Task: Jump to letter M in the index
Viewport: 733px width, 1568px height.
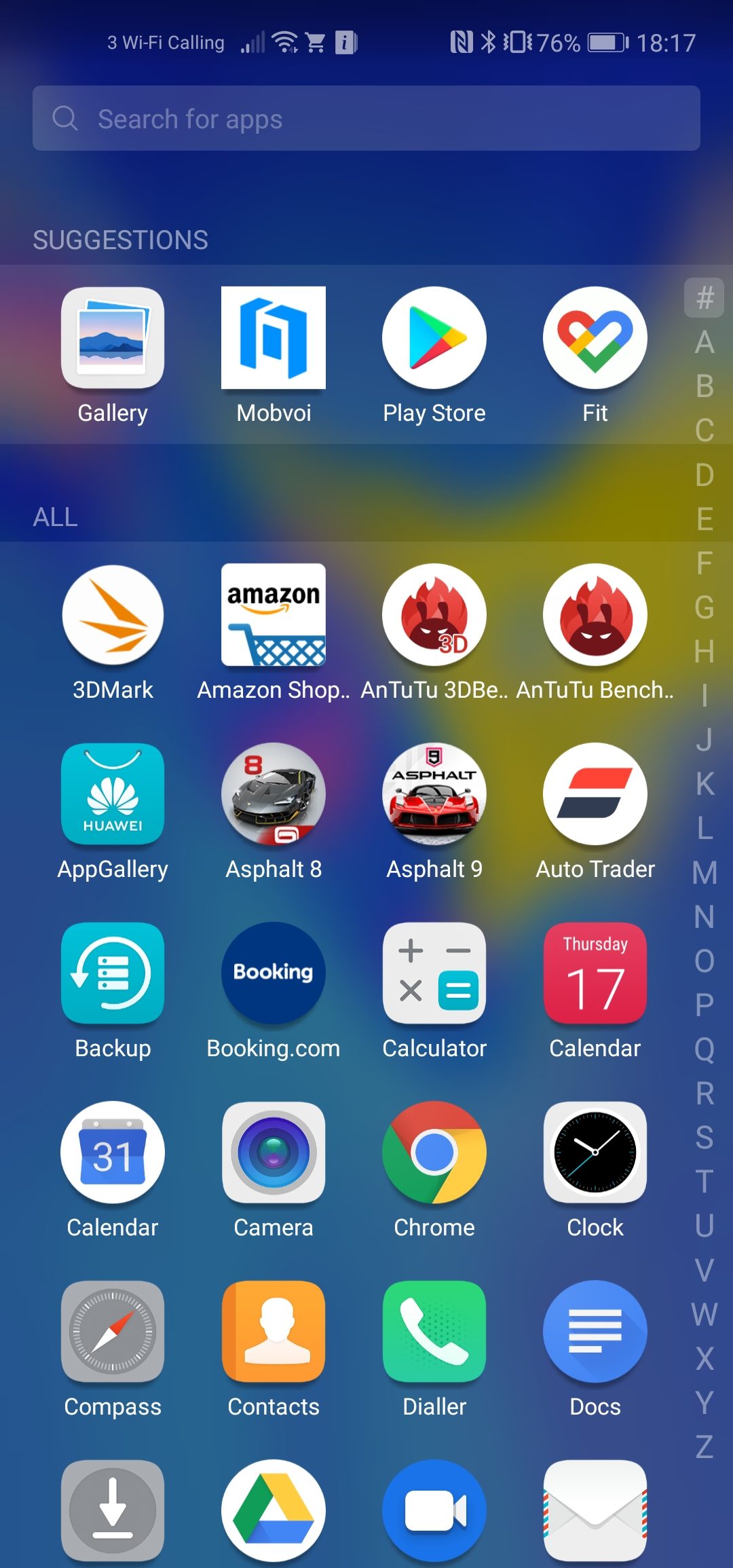Action: (x=704, y=873)
